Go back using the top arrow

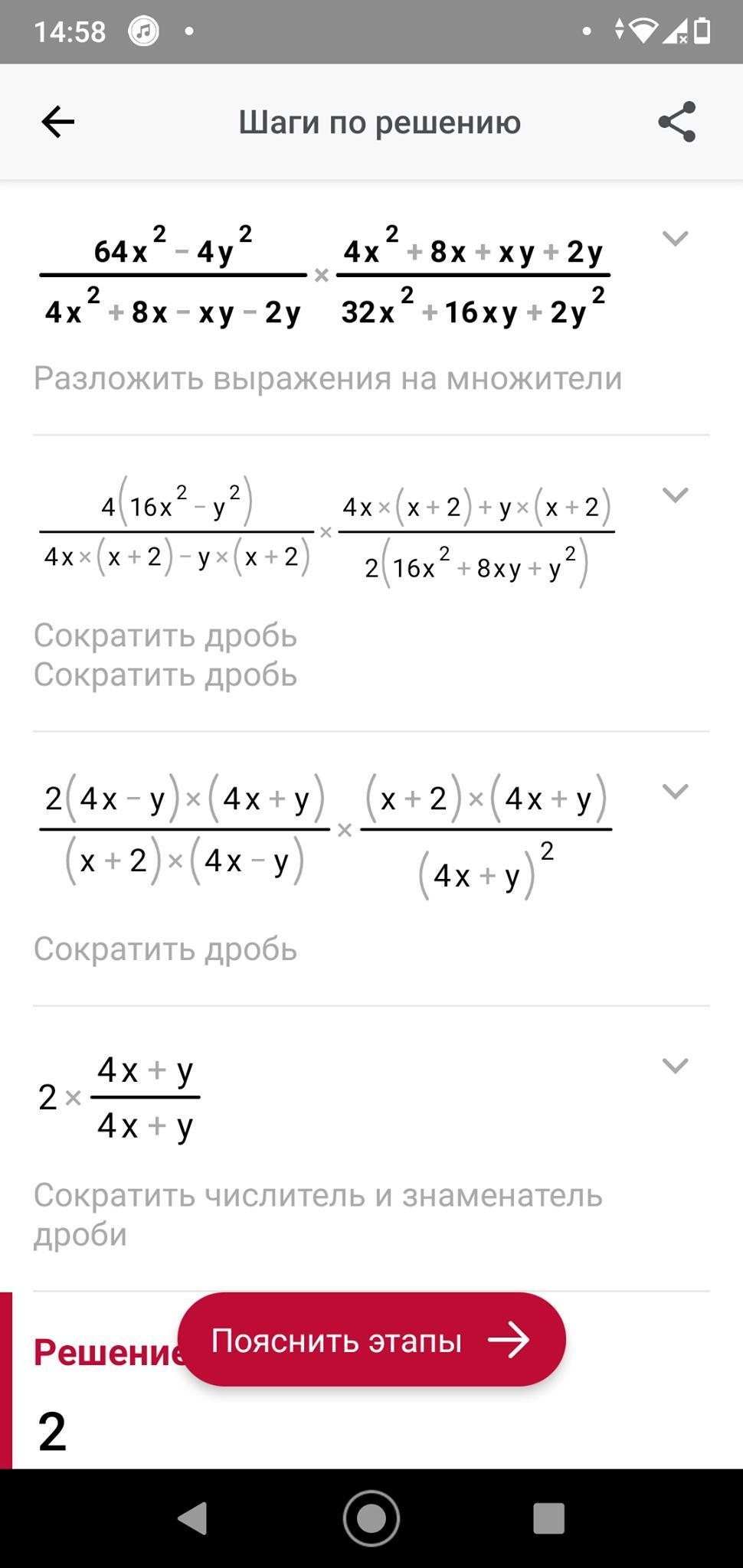click(57, 122)
